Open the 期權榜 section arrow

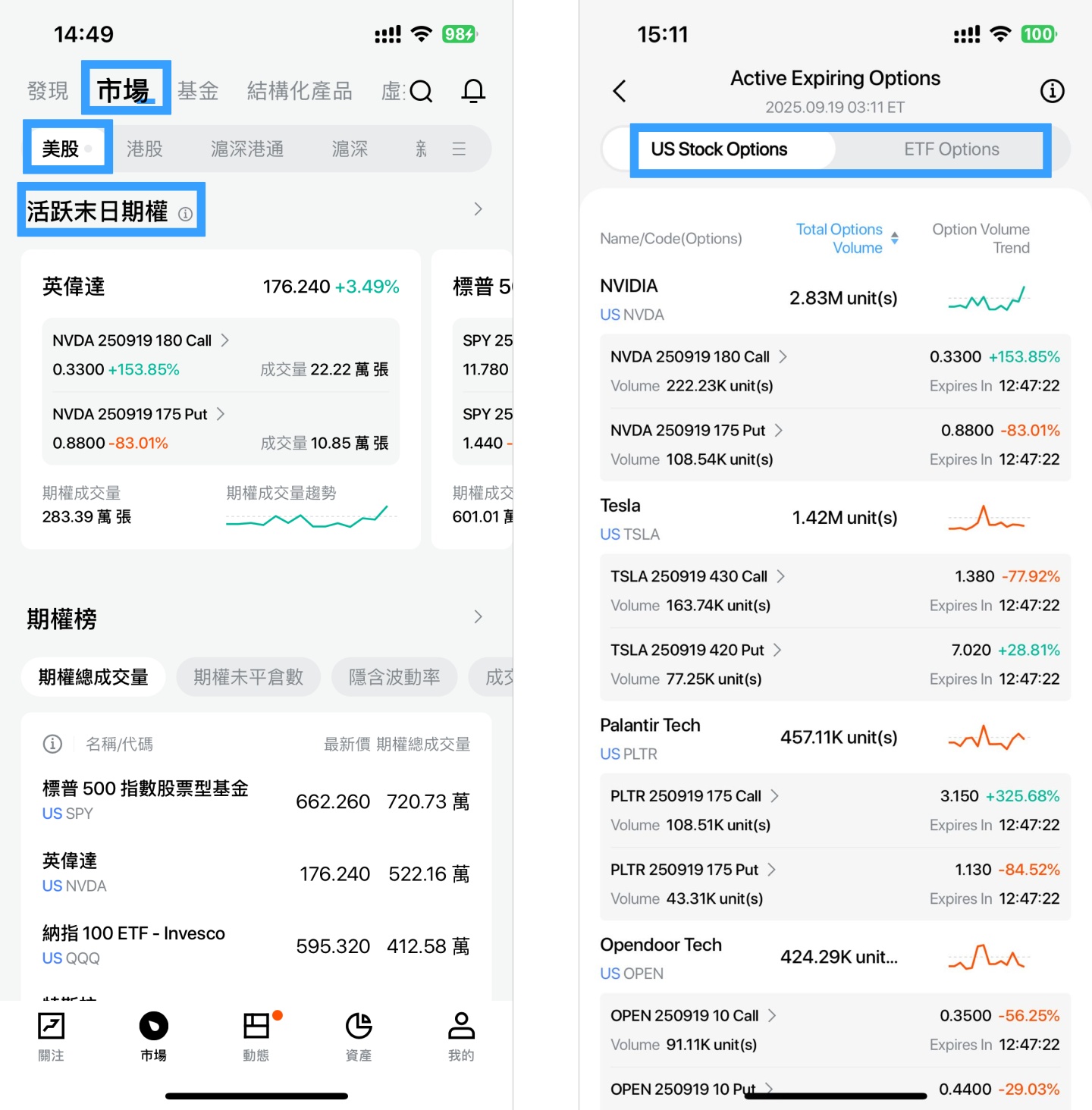pyautogui.click(x=478, y=616)
